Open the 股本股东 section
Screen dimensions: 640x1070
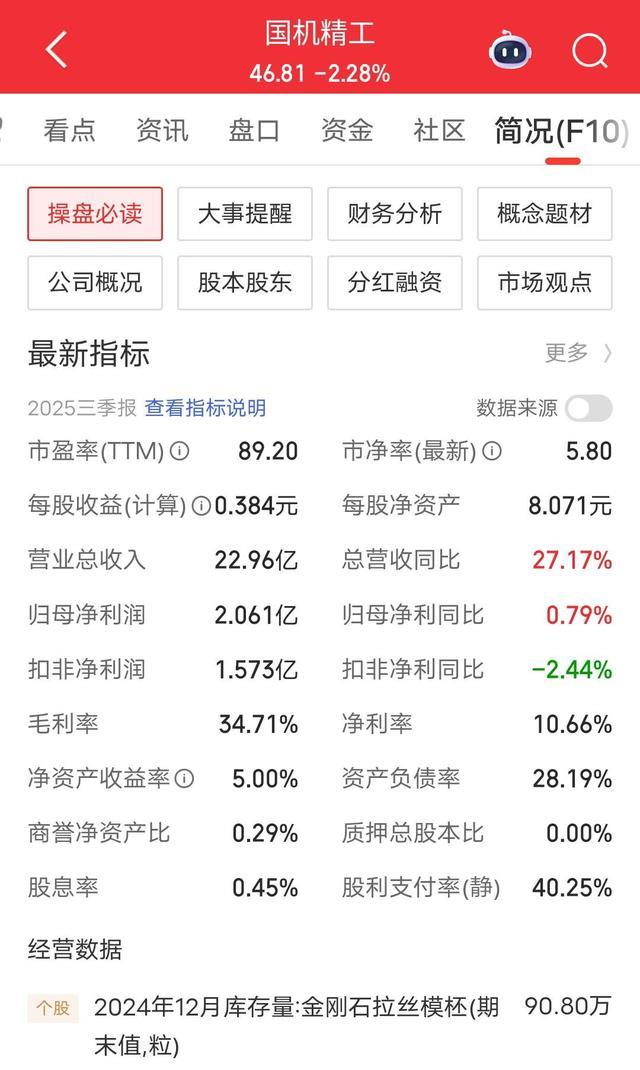coord(245,282)
